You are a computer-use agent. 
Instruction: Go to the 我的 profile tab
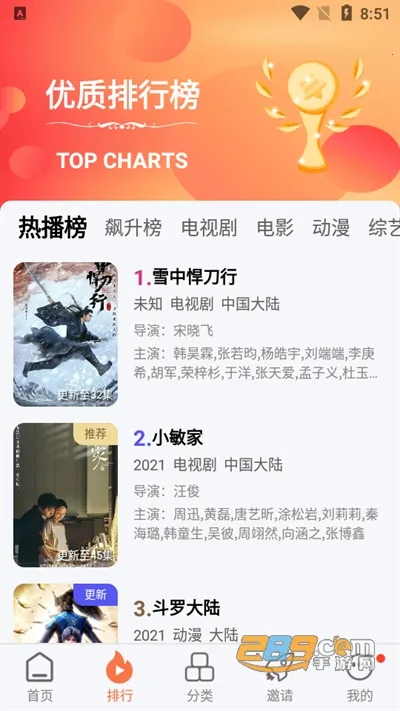point(360,676)
